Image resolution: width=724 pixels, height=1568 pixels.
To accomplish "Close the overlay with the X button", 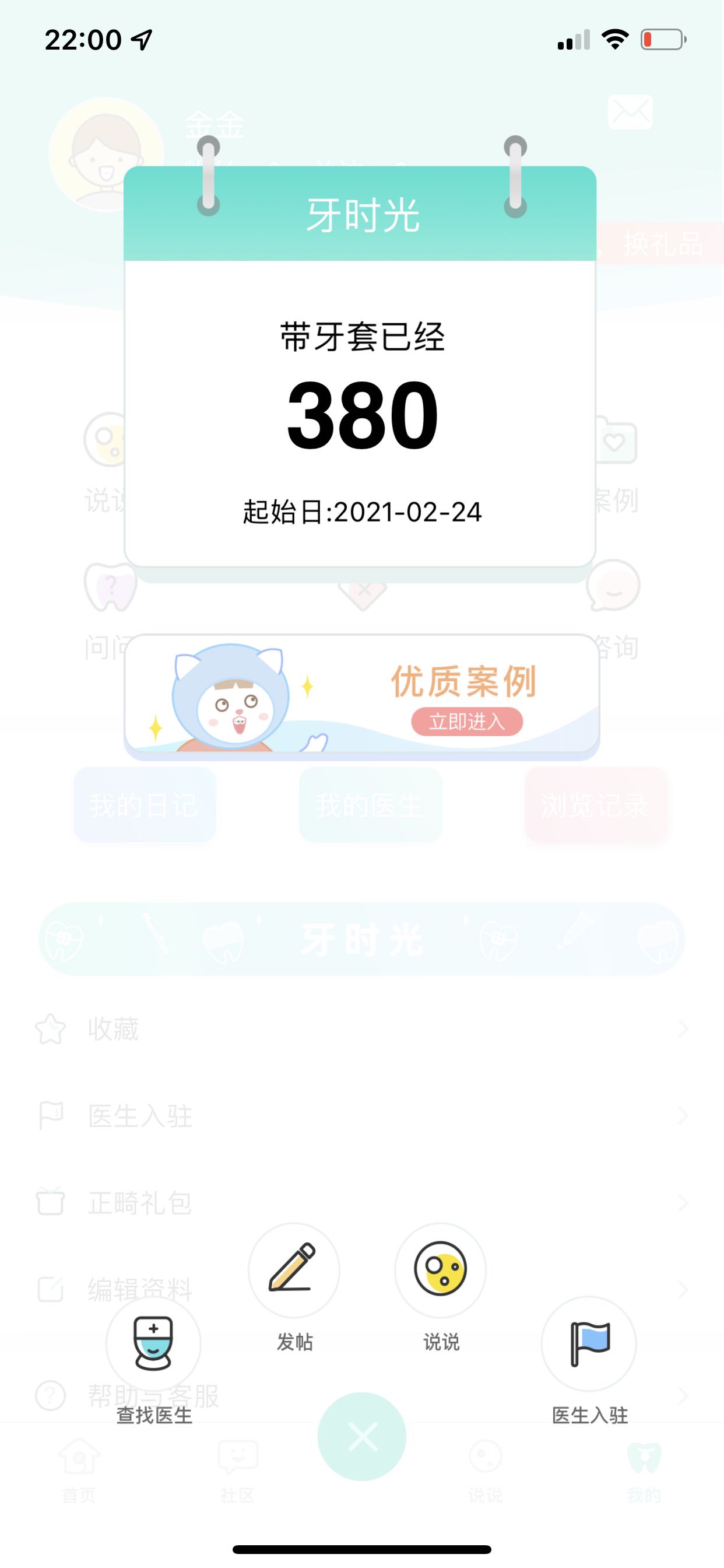I will point(362,1437).
